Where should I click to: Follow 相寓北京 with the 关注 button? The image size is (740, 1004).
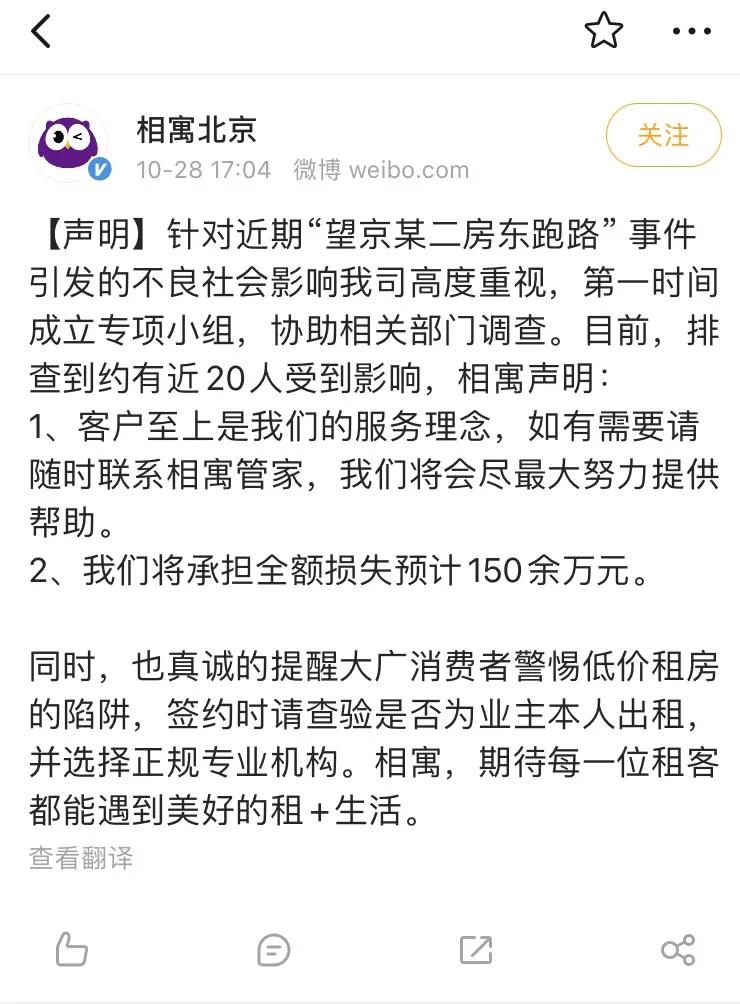coord(663,134)
